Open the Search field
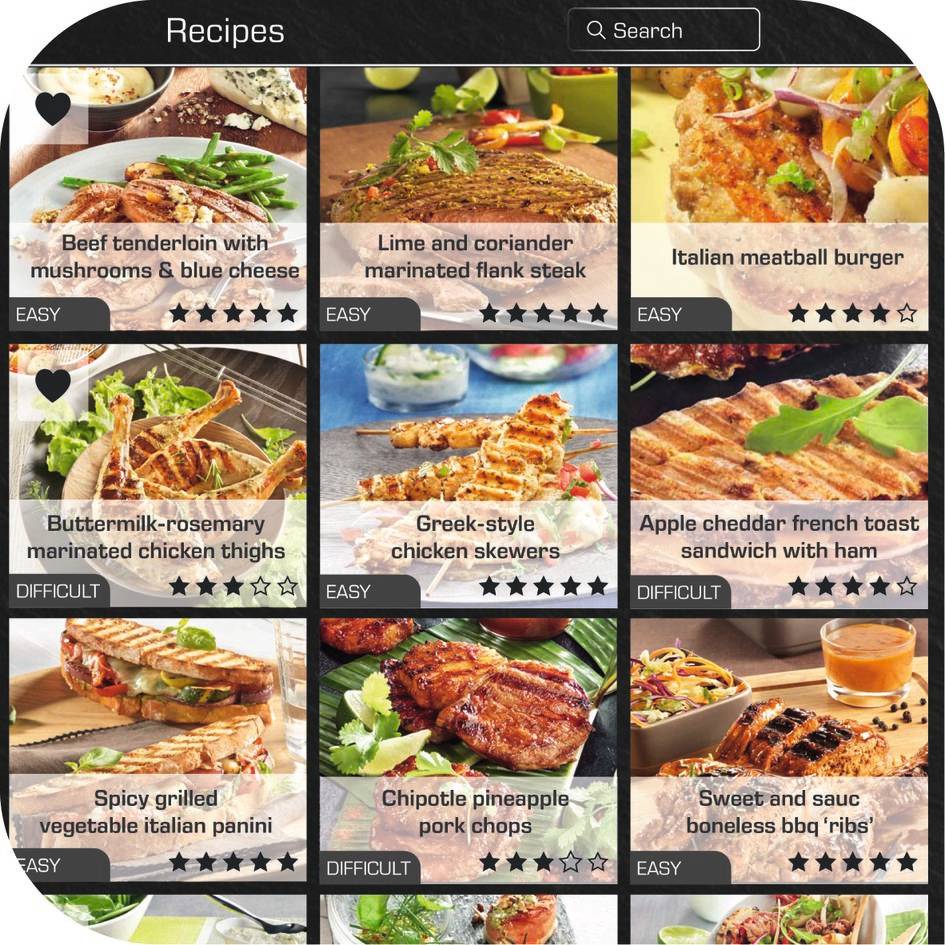This screenshot has height=945, width=945. [x=663, y=30]
